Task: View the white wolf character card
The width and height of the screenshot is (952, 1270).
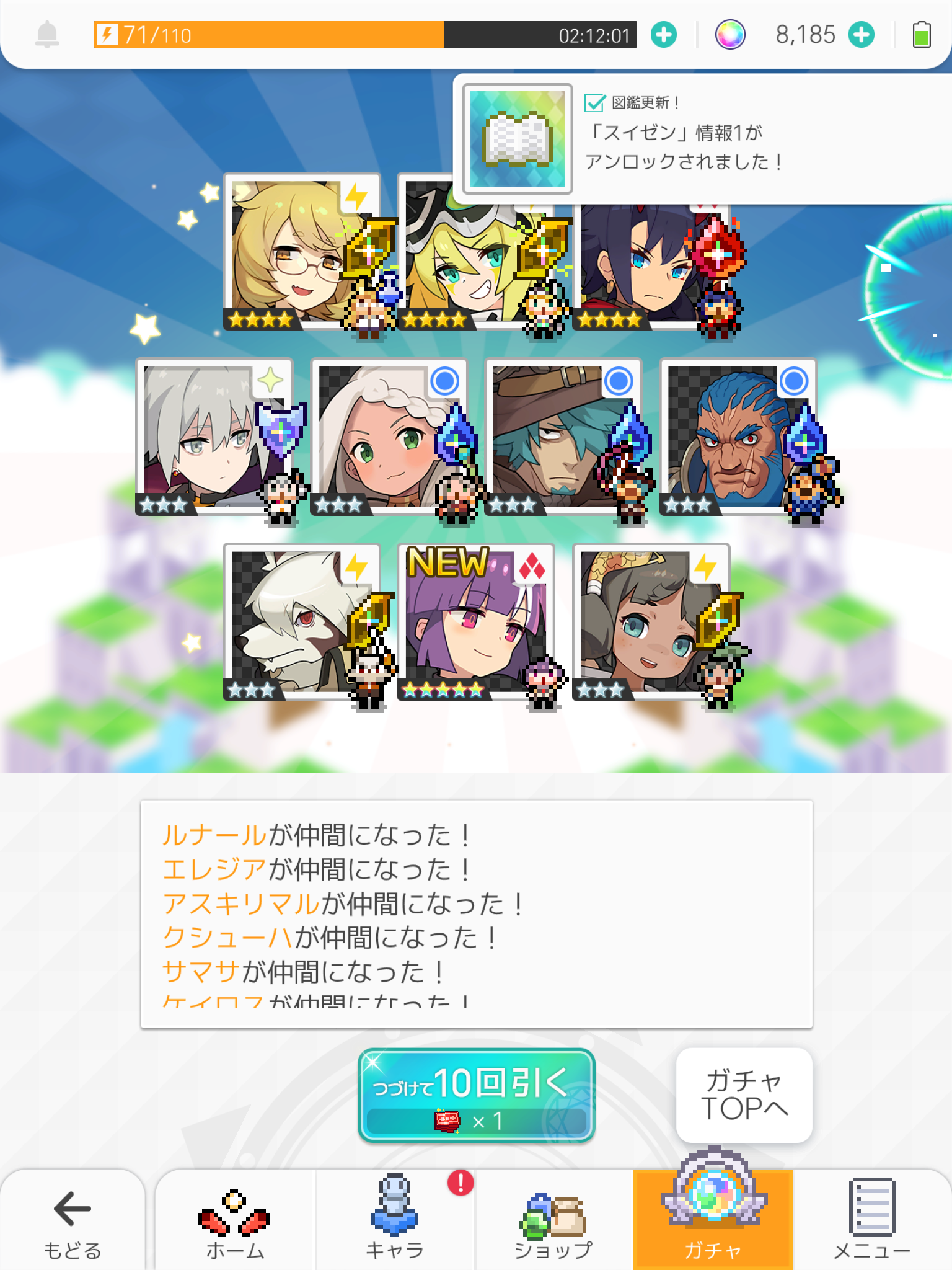Action: point(301,622)
